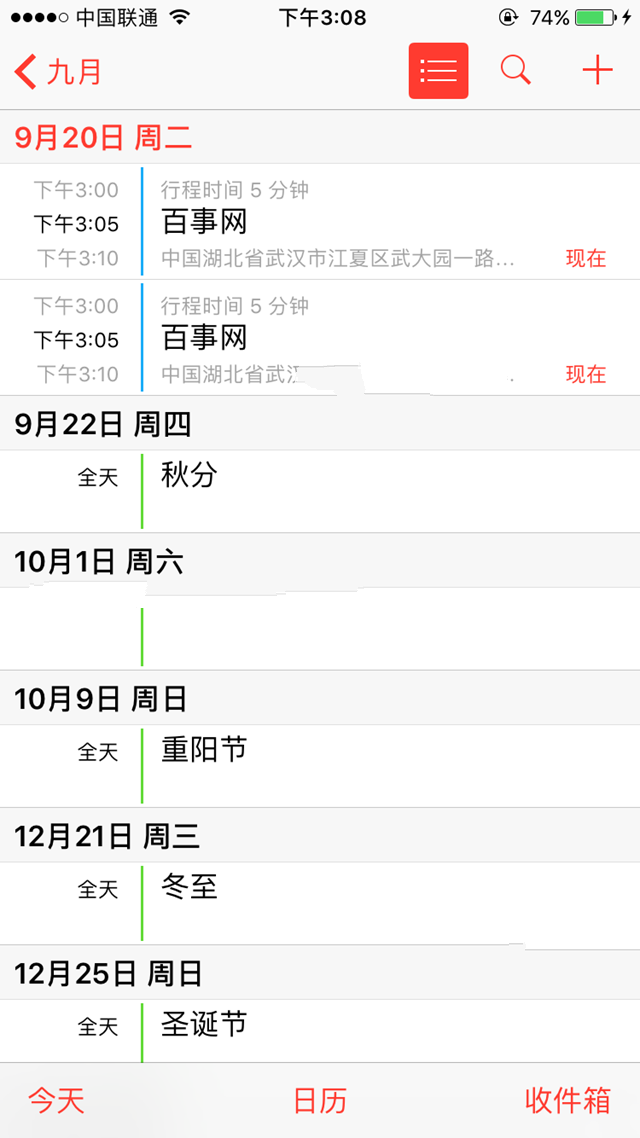The width and height of the screenshot is (640, 1138).
Task: Open the 百事网 event showing 武大园一路 address
Action: 340,222
